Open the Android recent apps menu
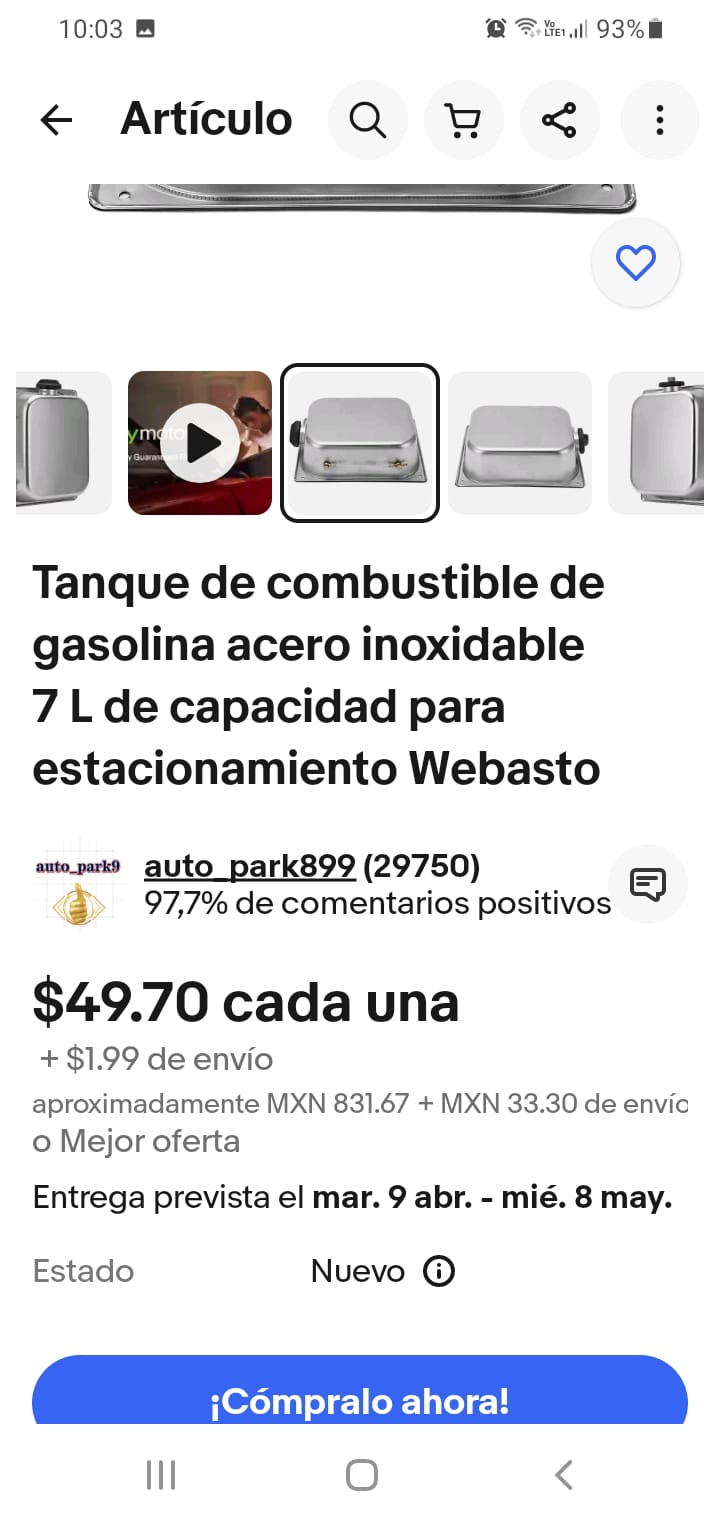 tap(160, 1473)
